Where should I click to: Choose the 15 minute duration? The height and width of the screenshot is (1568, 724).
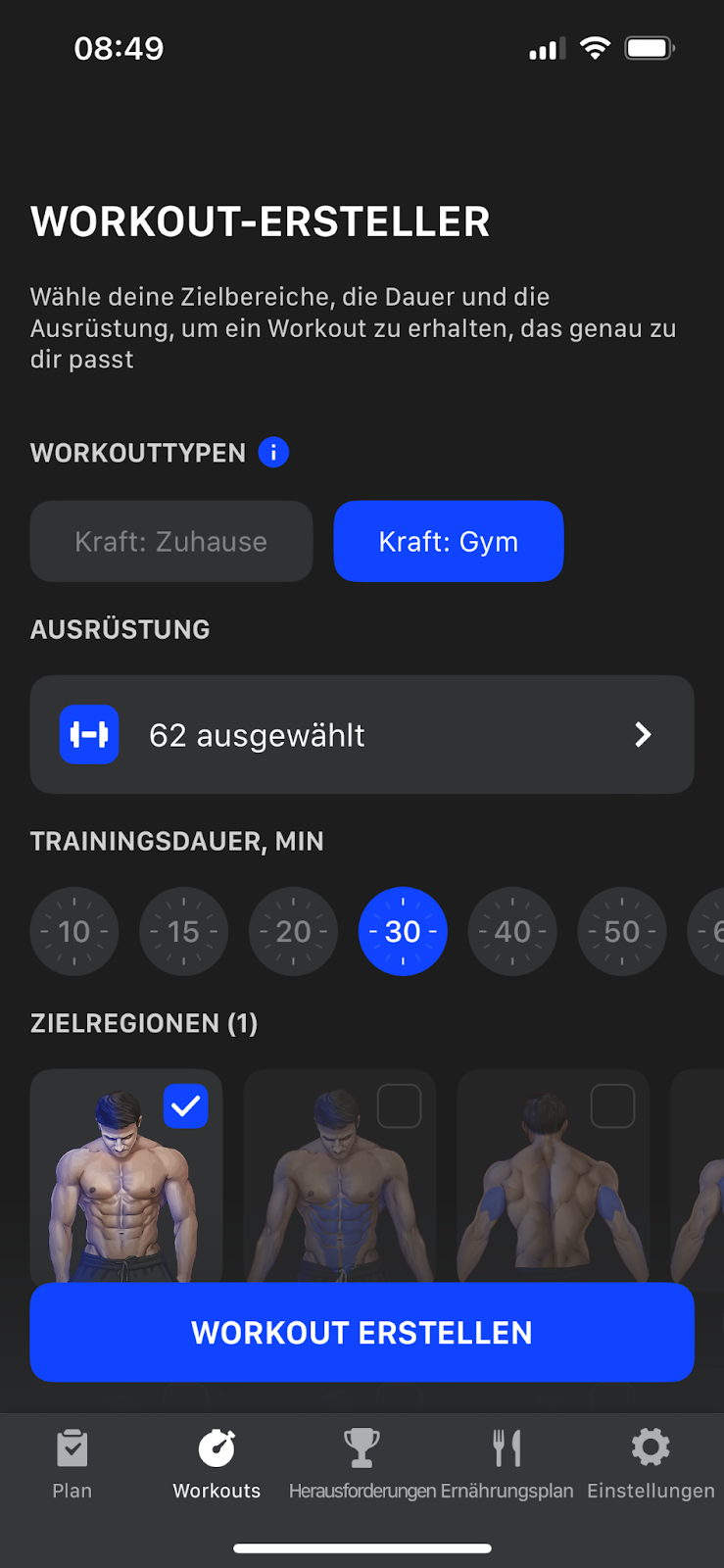(x=184, y=931)
